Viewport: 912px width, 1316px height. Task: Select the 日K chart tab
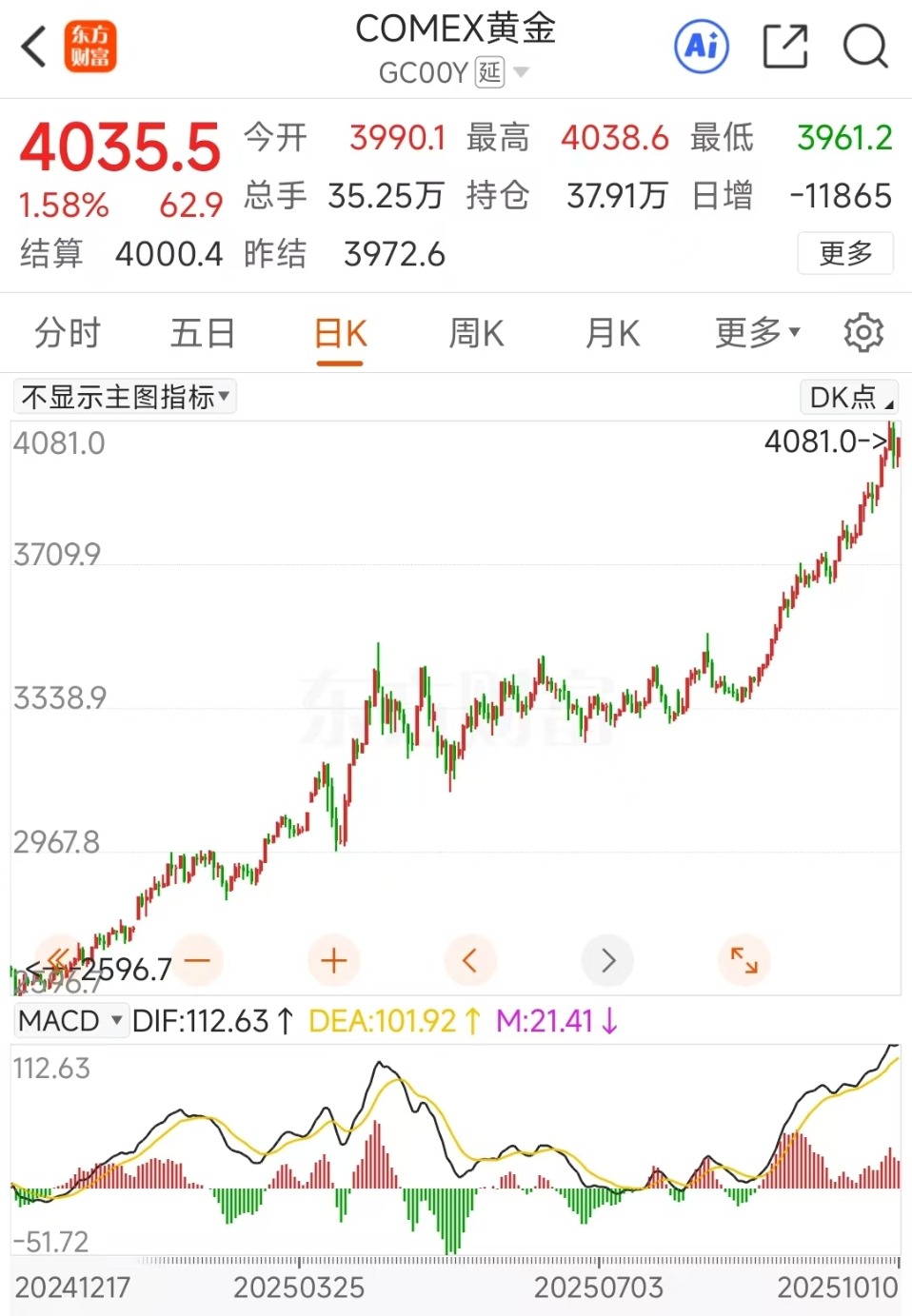(341, 335)
